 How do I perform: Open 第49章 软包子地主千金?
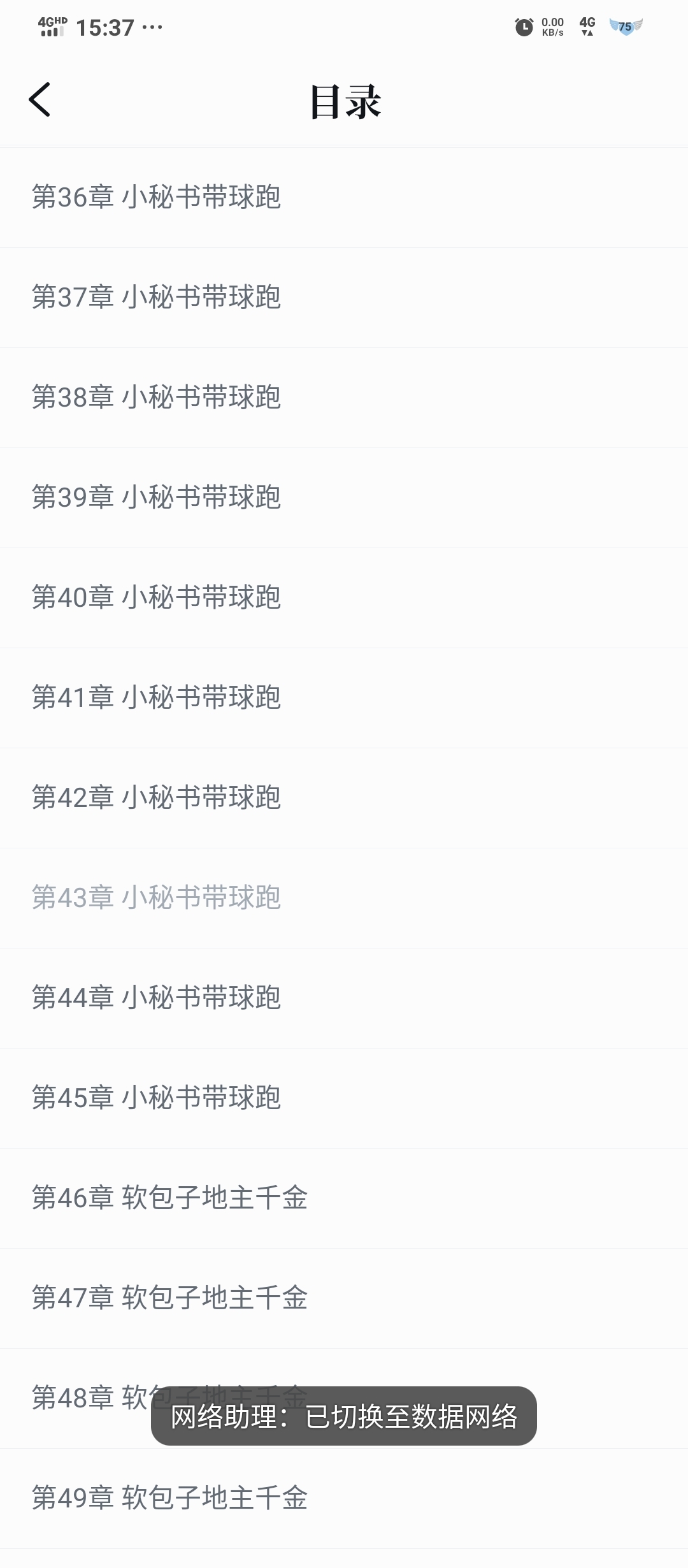pyautogui.click(x=169, y=1498)
